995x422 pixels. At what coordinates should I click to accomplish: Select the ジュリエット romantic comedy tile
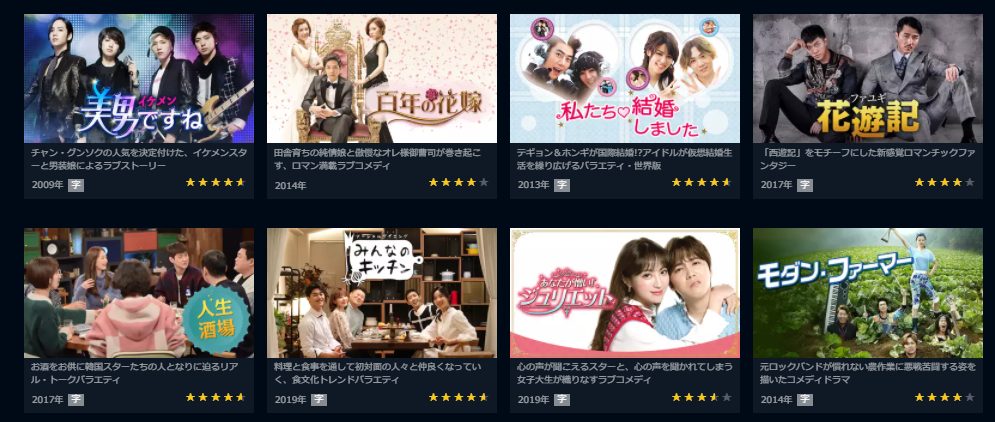625,293
